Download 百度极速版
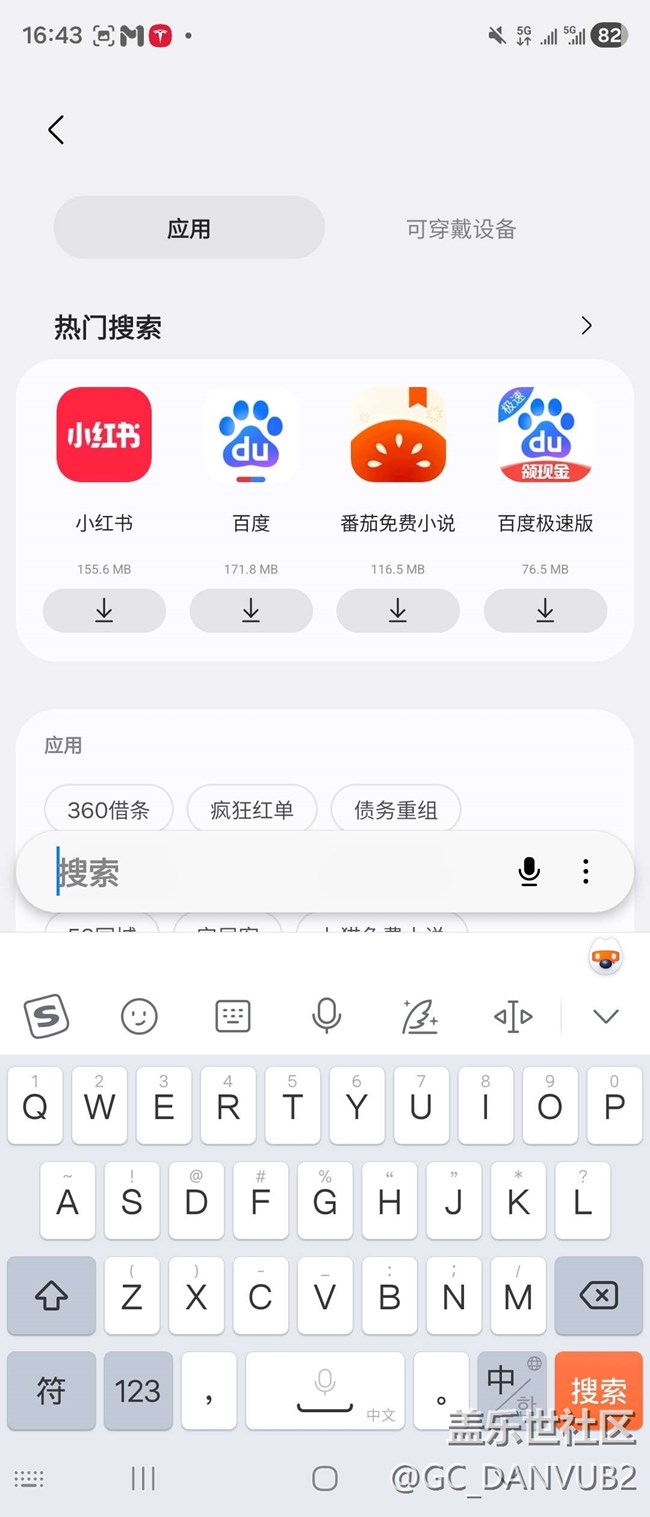 (x=545, y=611)
